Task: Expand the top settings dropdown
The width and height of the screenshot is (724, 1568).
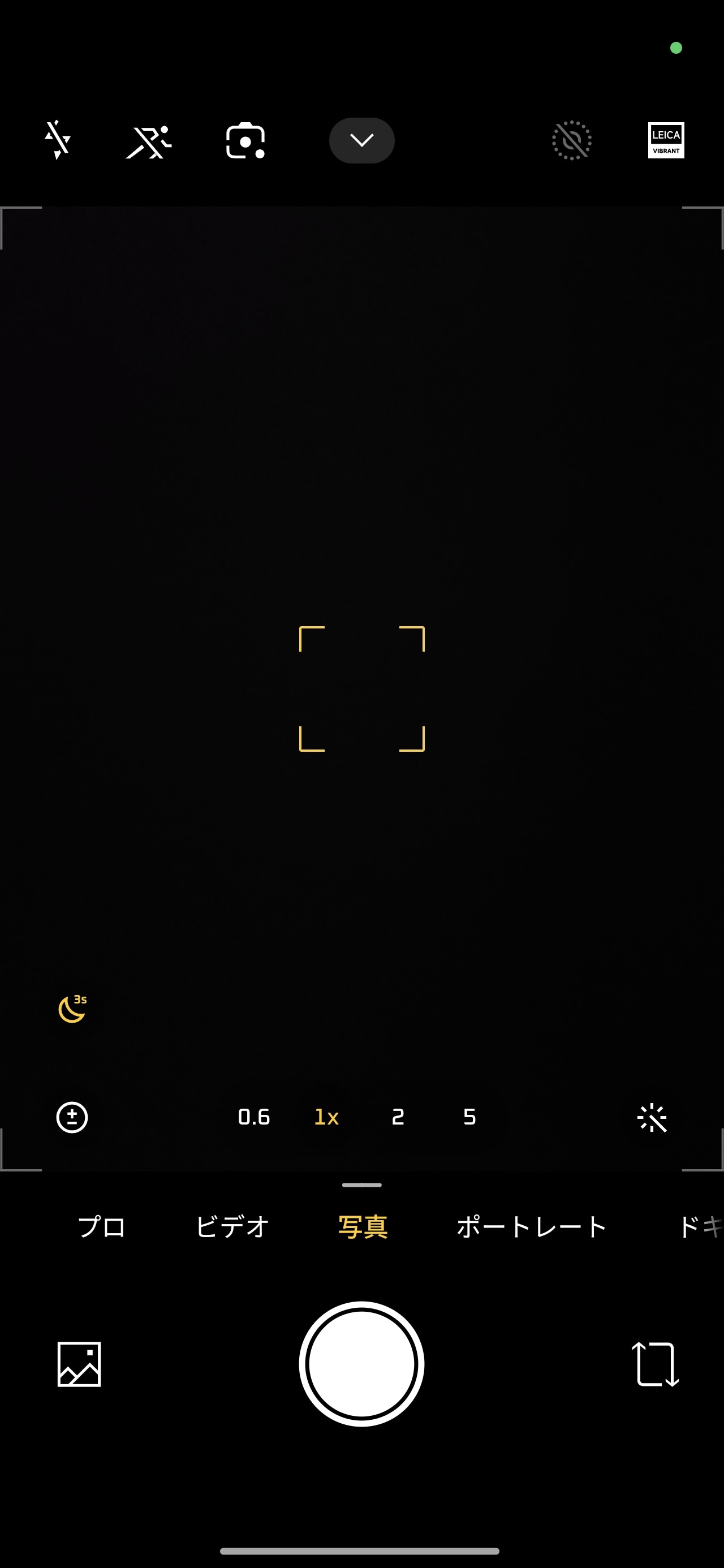Action: (x=361, y=141)
